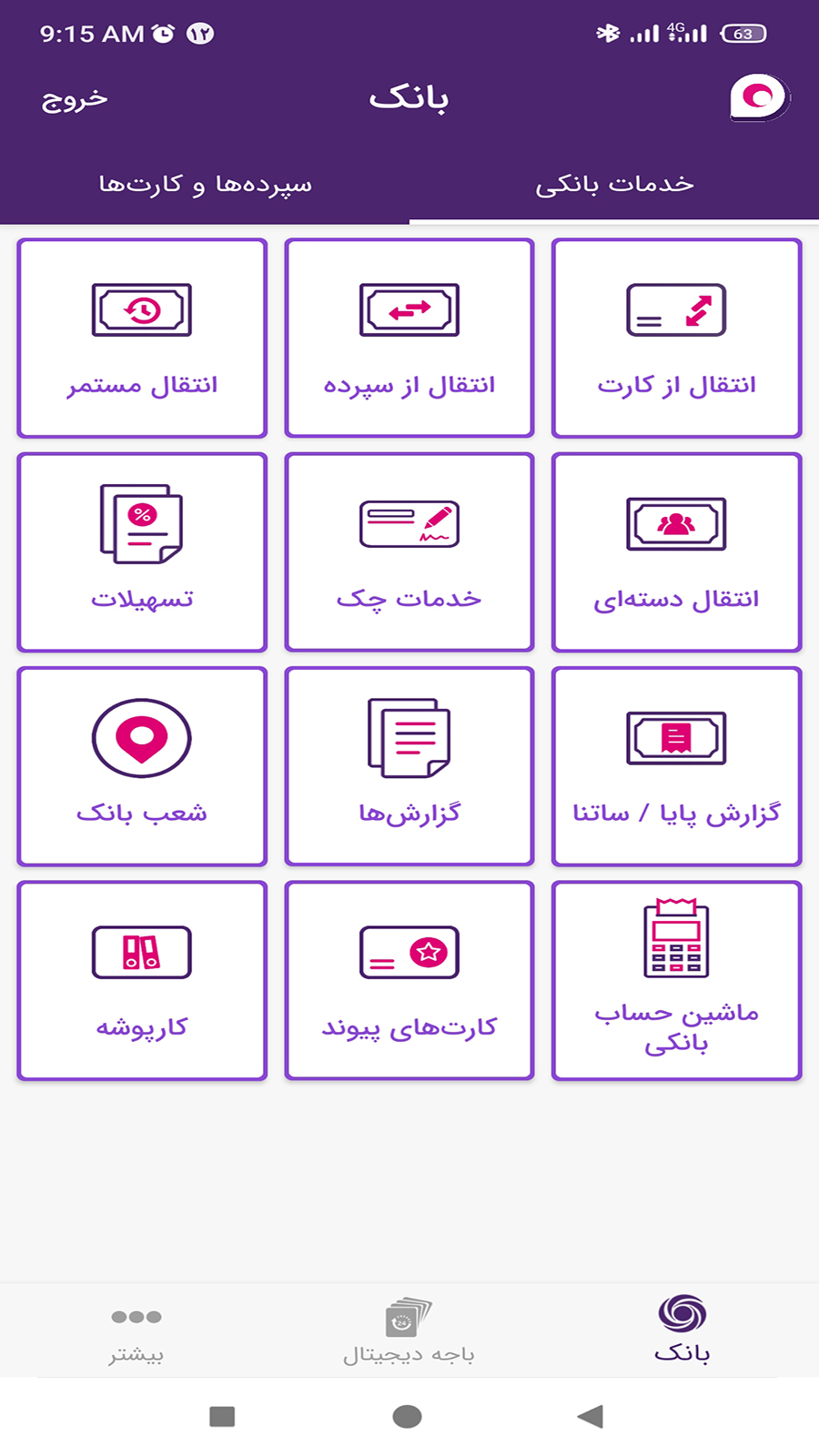Find Bank Branches (شعب بانک)
The image size is (819, 1456).
tap(141, 765)
